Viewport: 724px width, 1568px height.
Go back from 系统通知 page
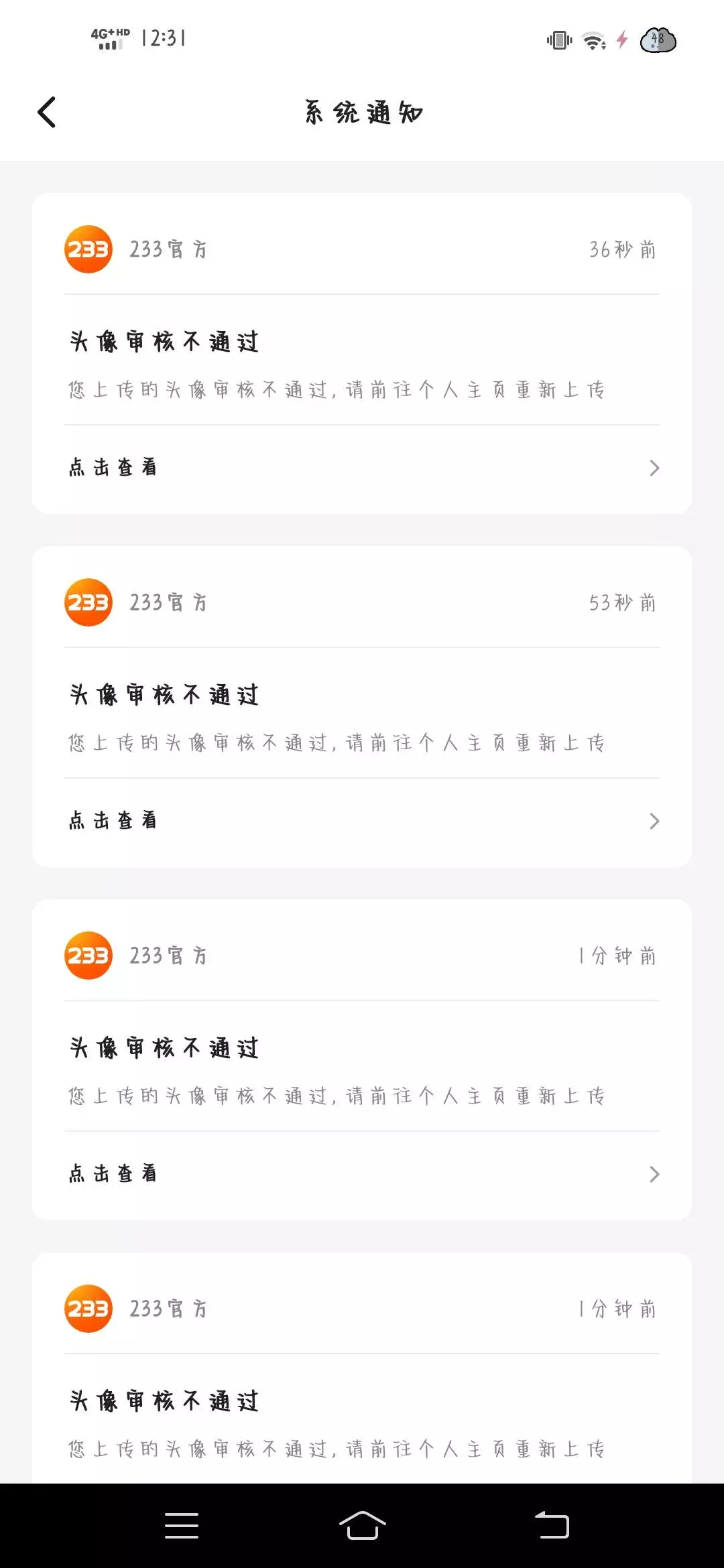tap(46, 112)
